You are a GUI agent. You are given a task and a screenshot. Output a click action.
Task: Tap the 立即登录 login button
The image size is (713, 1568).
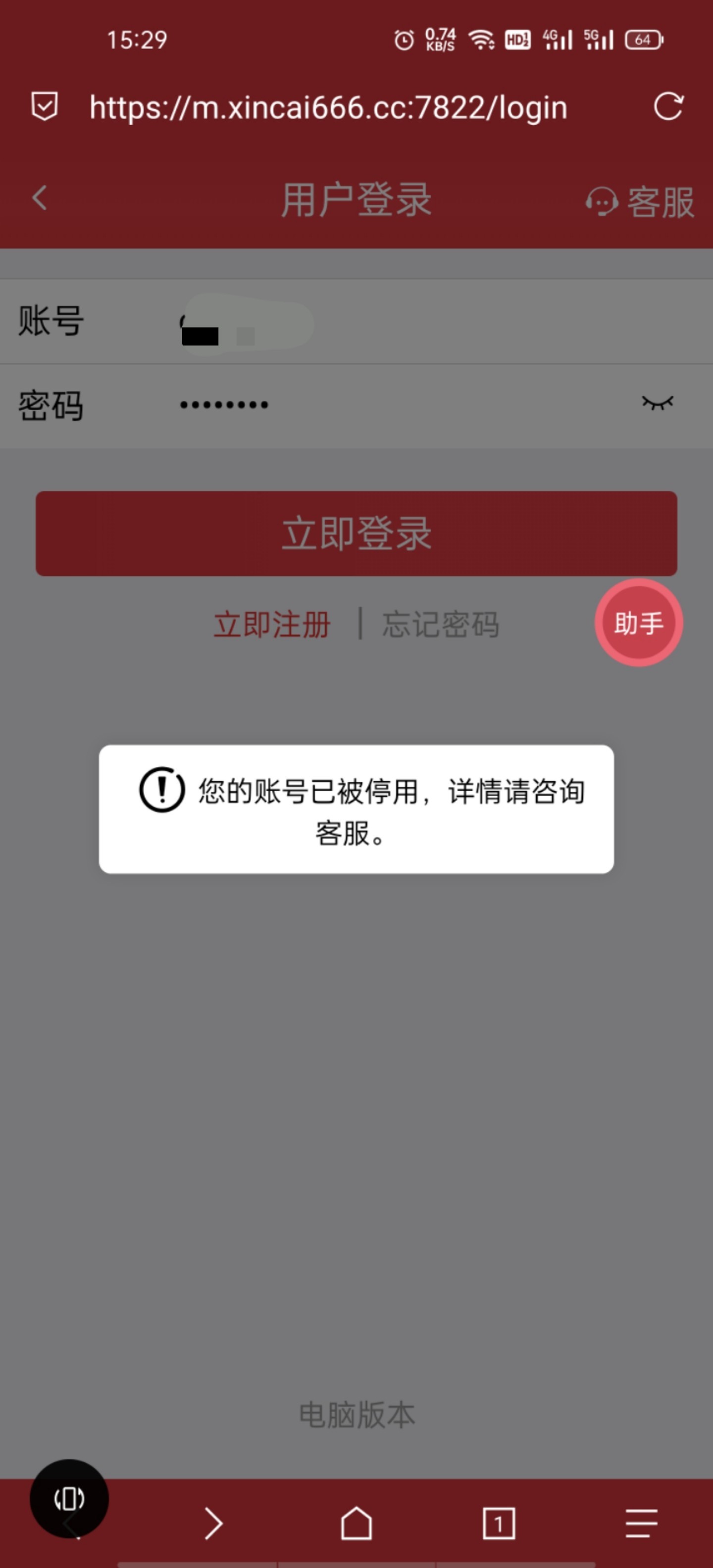356,533
